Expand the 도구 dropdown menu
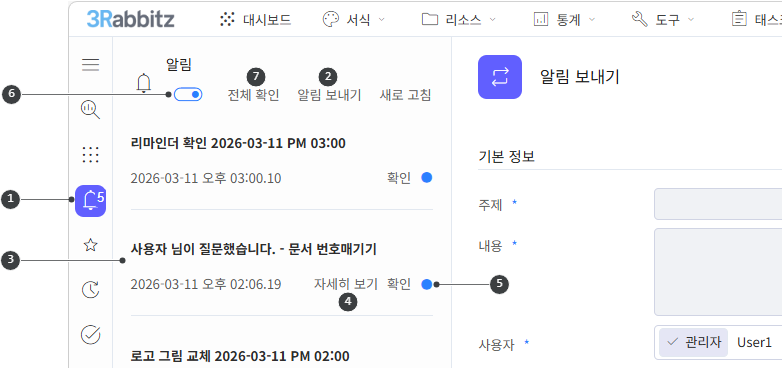This screenshot has height=369, width=783. (663, 20)
